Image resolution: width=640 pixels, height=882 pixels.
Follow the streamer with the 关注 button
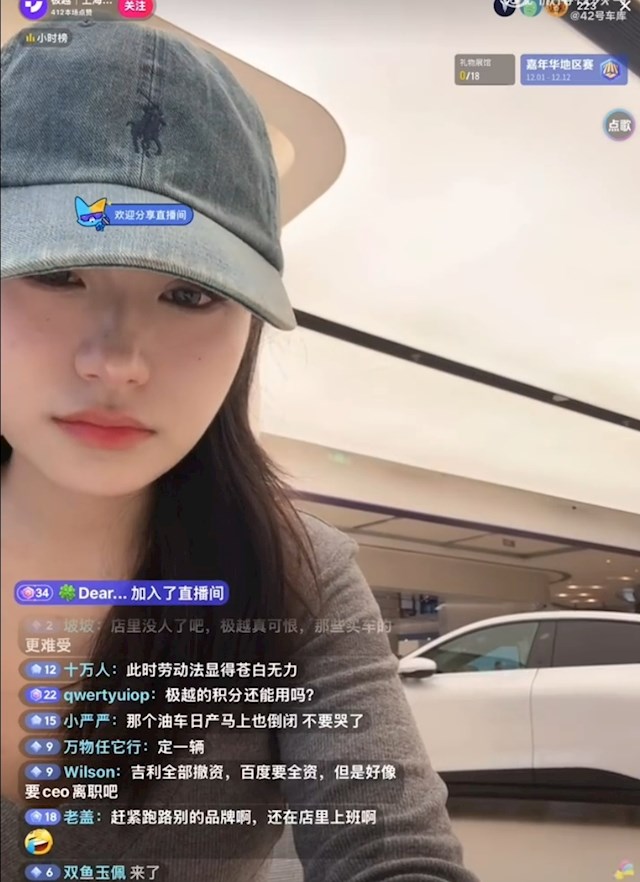point(136,6)
